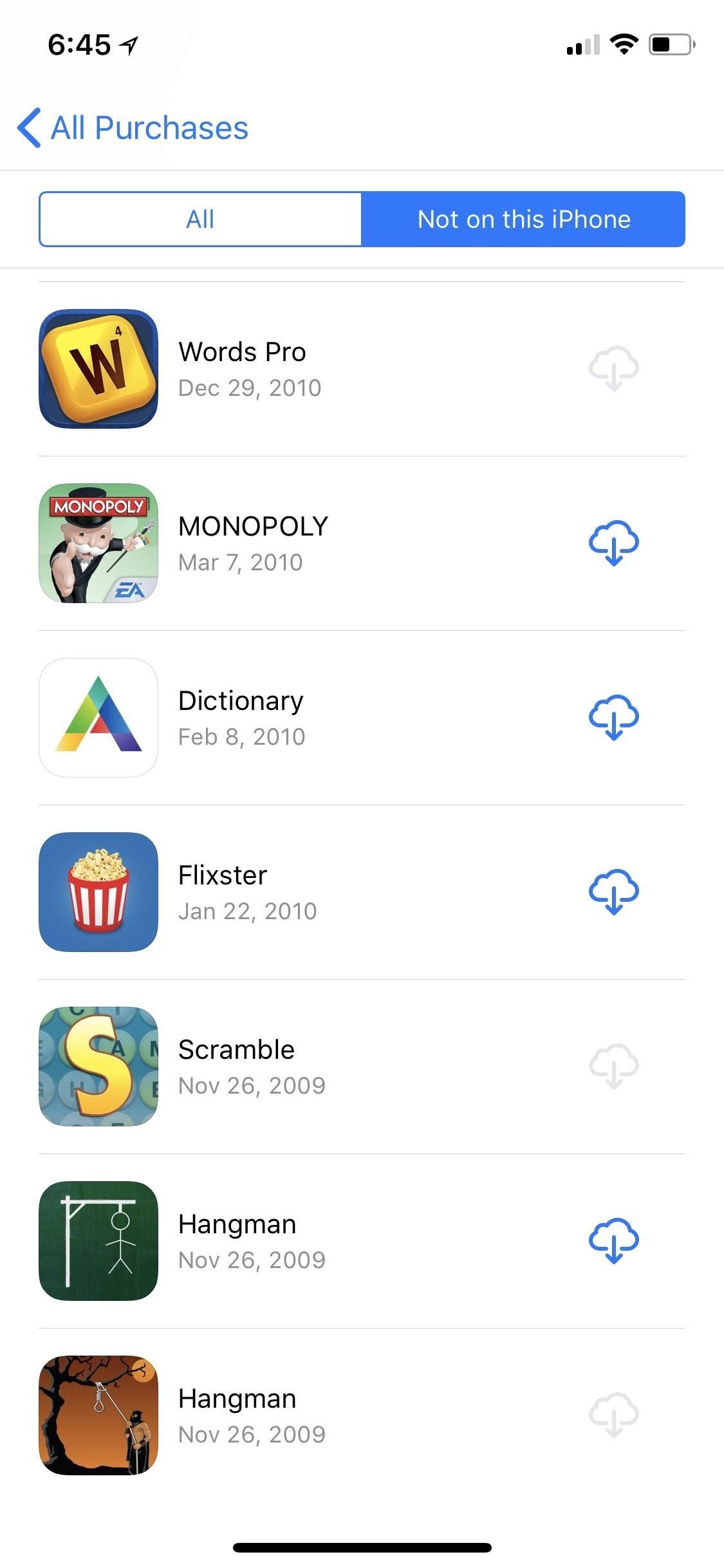This screenshot has width=724, height=1568.
Task: Tap the Words Pro app icon
Action: coord(97,368)
